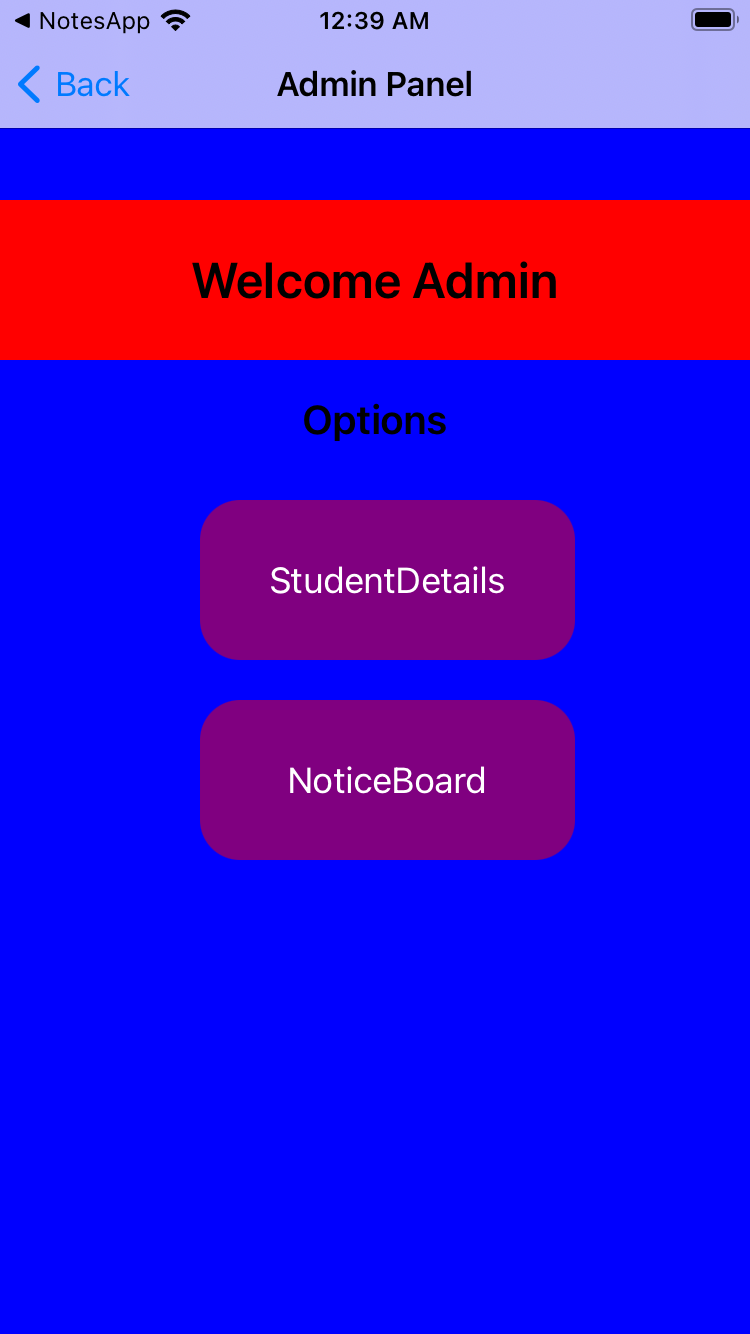
Task: Tap the Back label next to the chevron
Action: tap(92, 85)
